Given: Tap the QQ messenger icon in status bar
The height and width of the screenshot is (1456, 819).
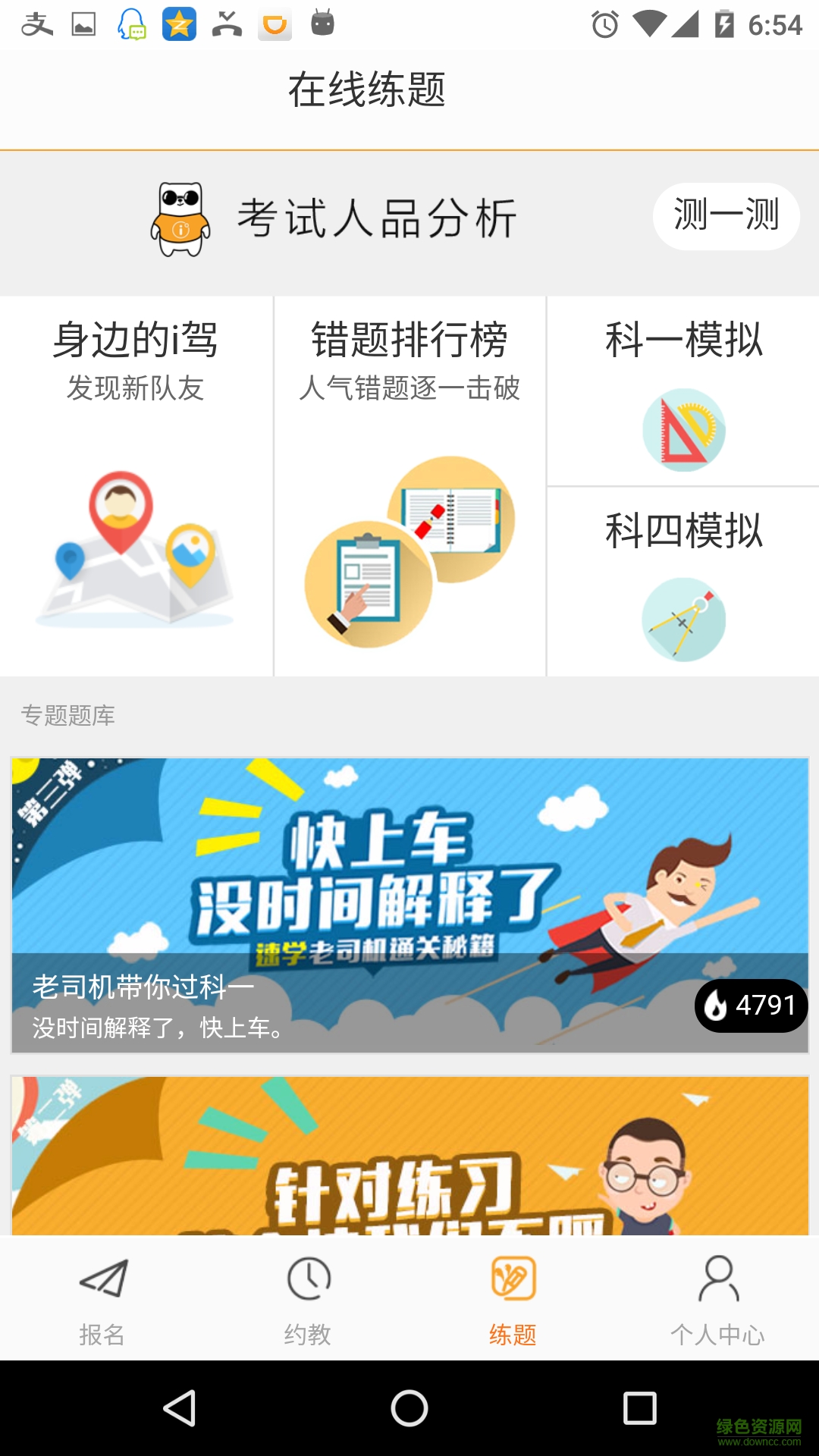Looking at the screenshot, I should [x=130, y=23].
